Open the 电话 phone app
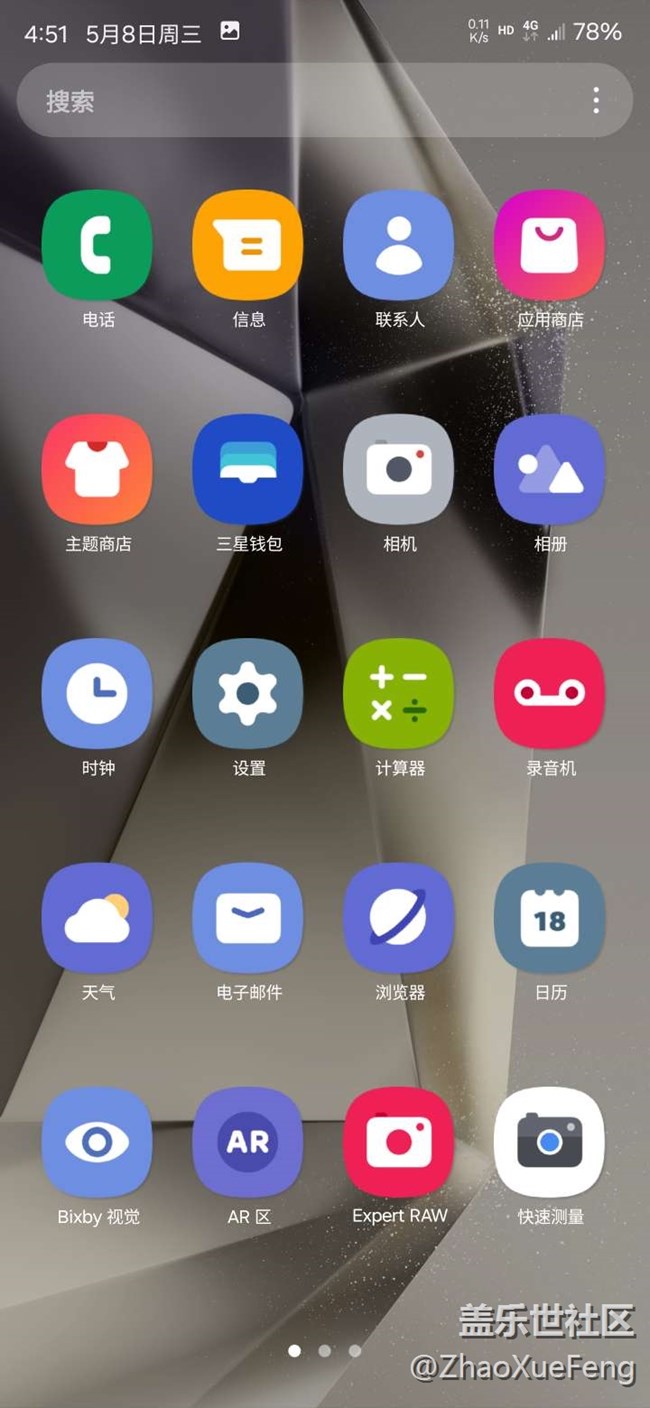The image size is (650, 1408). pyautogui.click(x=97, y=245)
